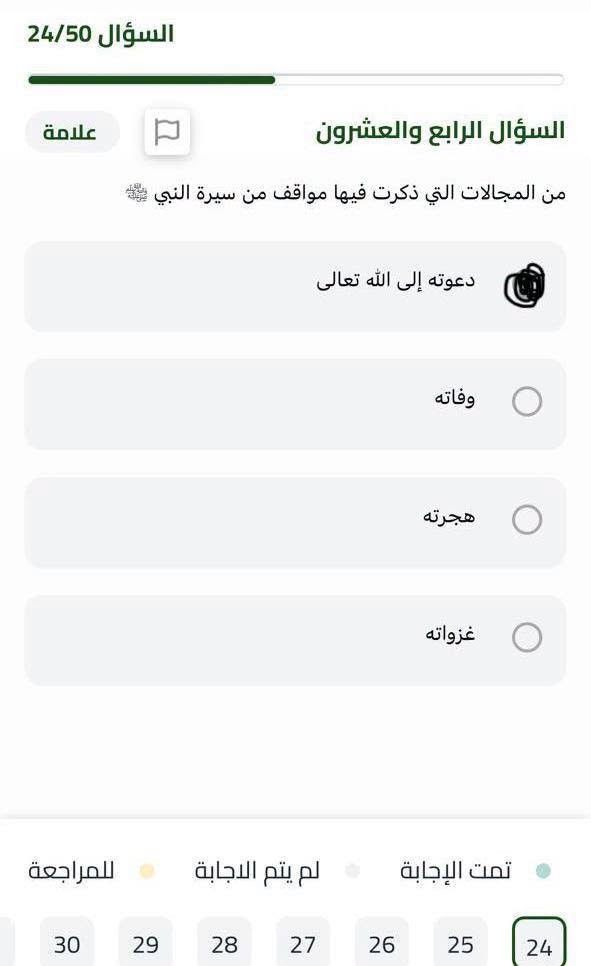Select the answer غزواته
This screenshot has width=591, height=966.
coord(295,641)
